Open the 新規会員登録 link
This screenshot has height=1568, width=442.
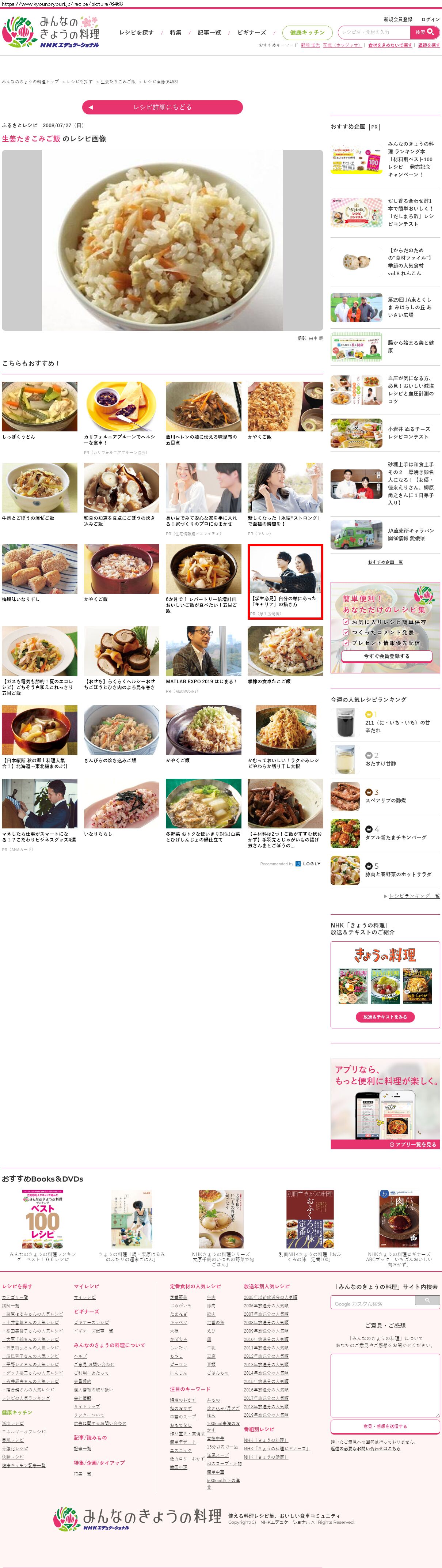pos(398,19)
